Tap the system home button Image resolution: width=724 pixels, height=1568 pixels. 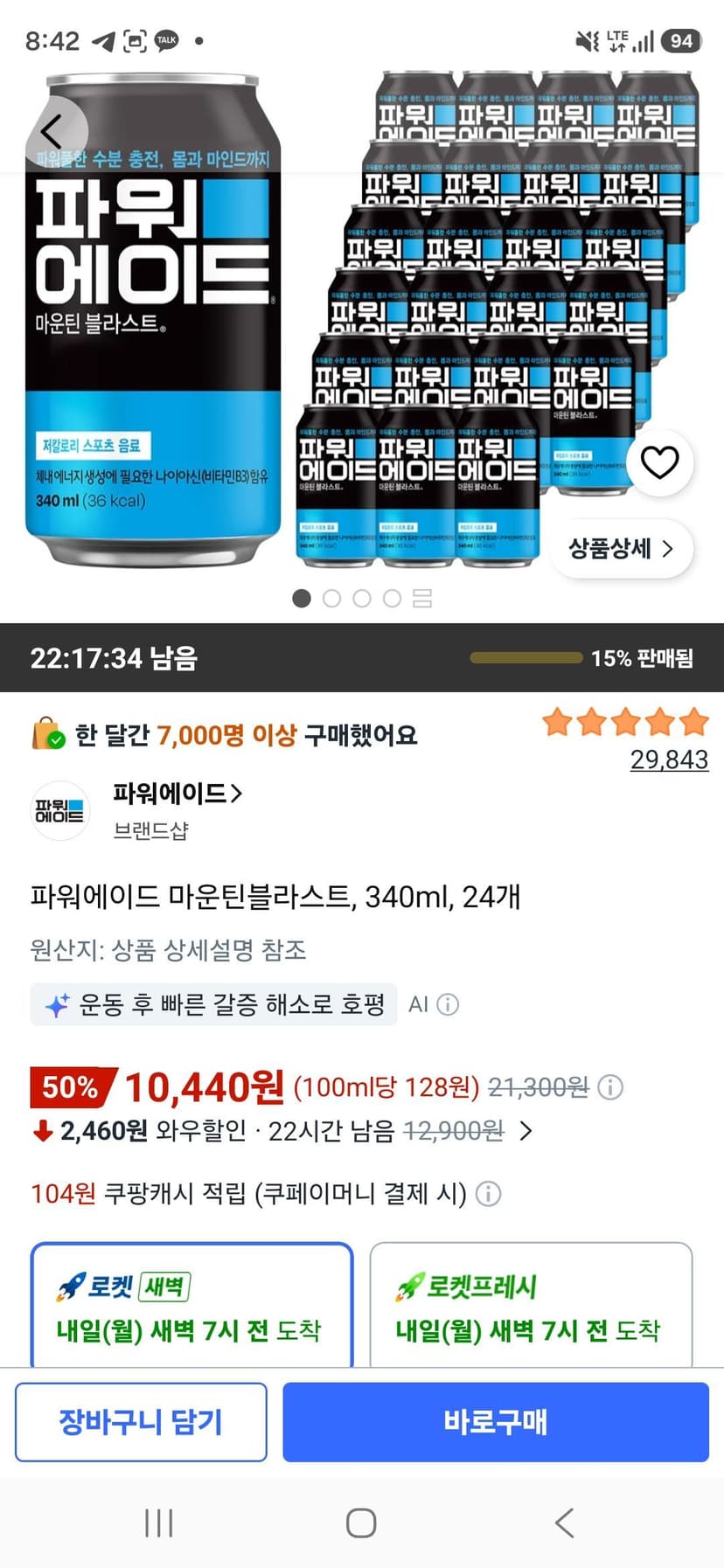pyautogui.click(x=361, y=1523)
